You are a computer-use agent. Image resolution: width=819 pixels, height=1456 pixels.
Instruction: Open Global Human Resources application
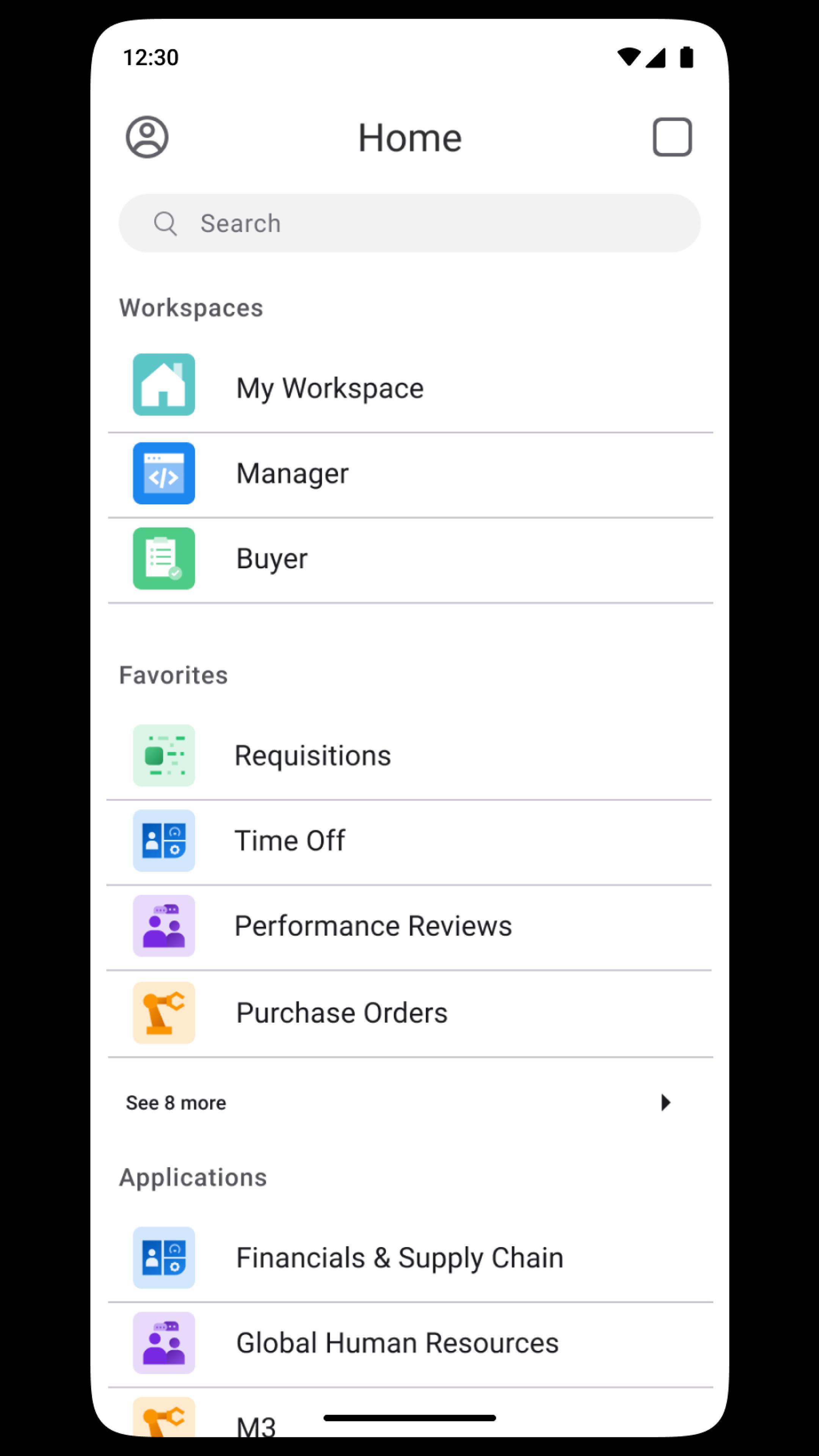tap(410, 1343)
